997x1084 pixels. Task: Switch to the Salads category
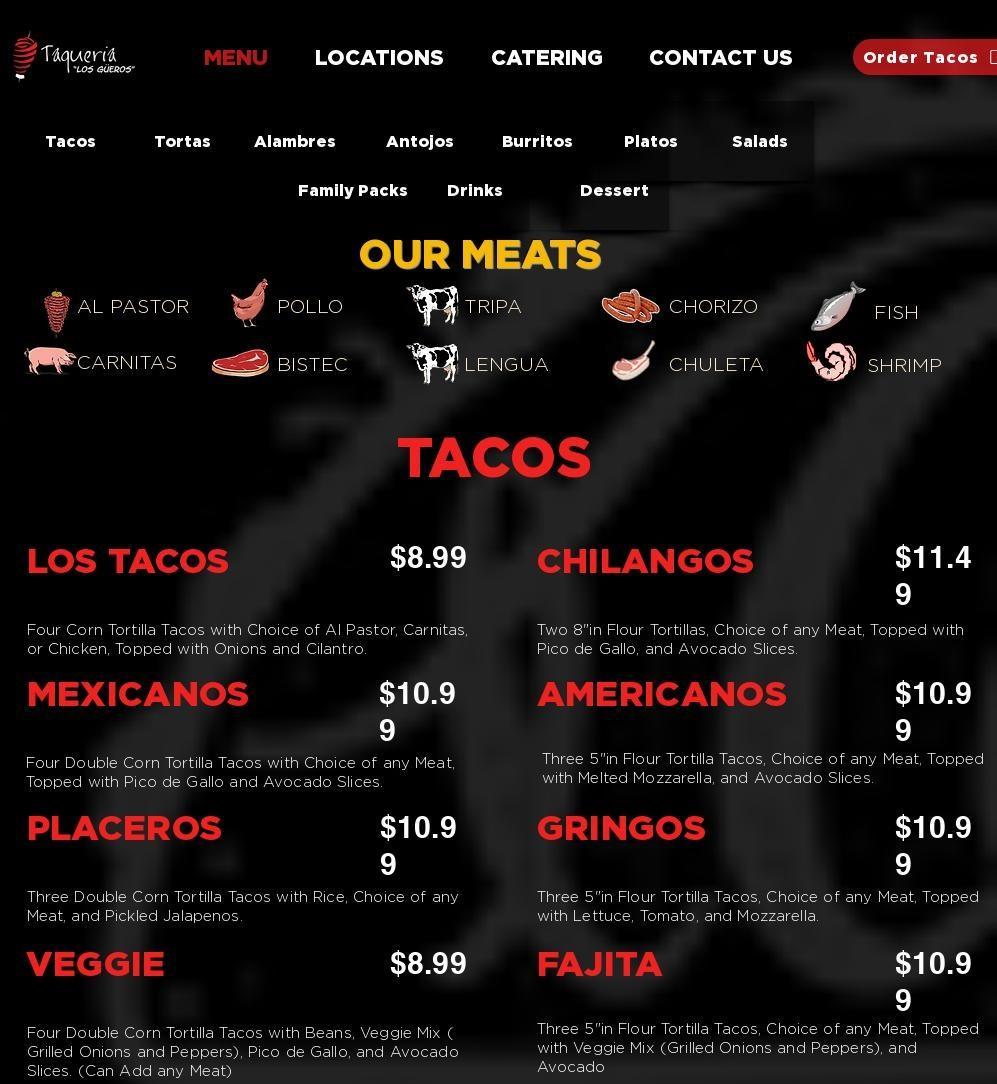tap(760, 141)
